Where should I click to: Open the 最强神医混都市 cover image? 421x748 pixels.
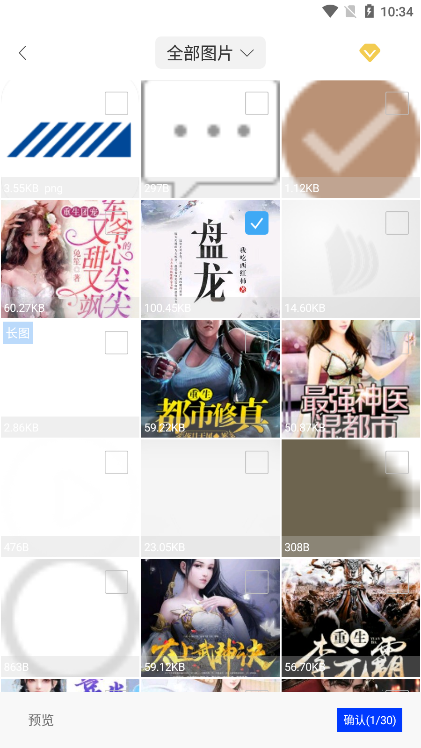[351, 379]
